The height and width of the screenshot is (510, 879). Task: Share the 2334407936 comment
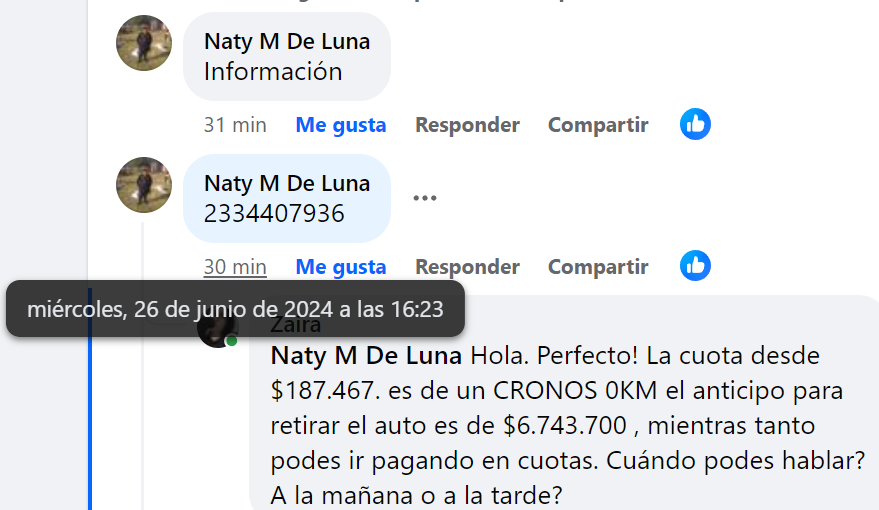pyautogui.click(x=597, y=267)
